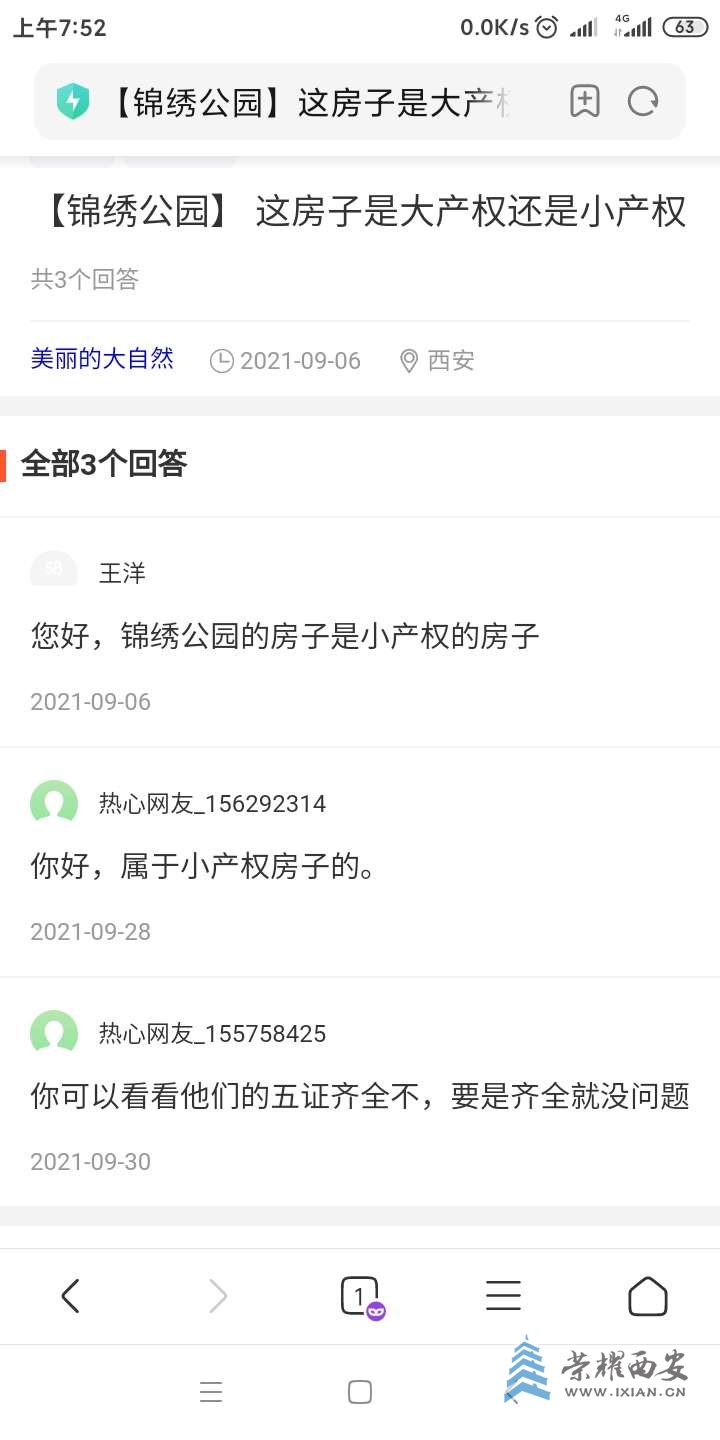The width and height of the screenshot is (720, 1440).
Task: Go to the browser home page
Action: point(647,1296)
